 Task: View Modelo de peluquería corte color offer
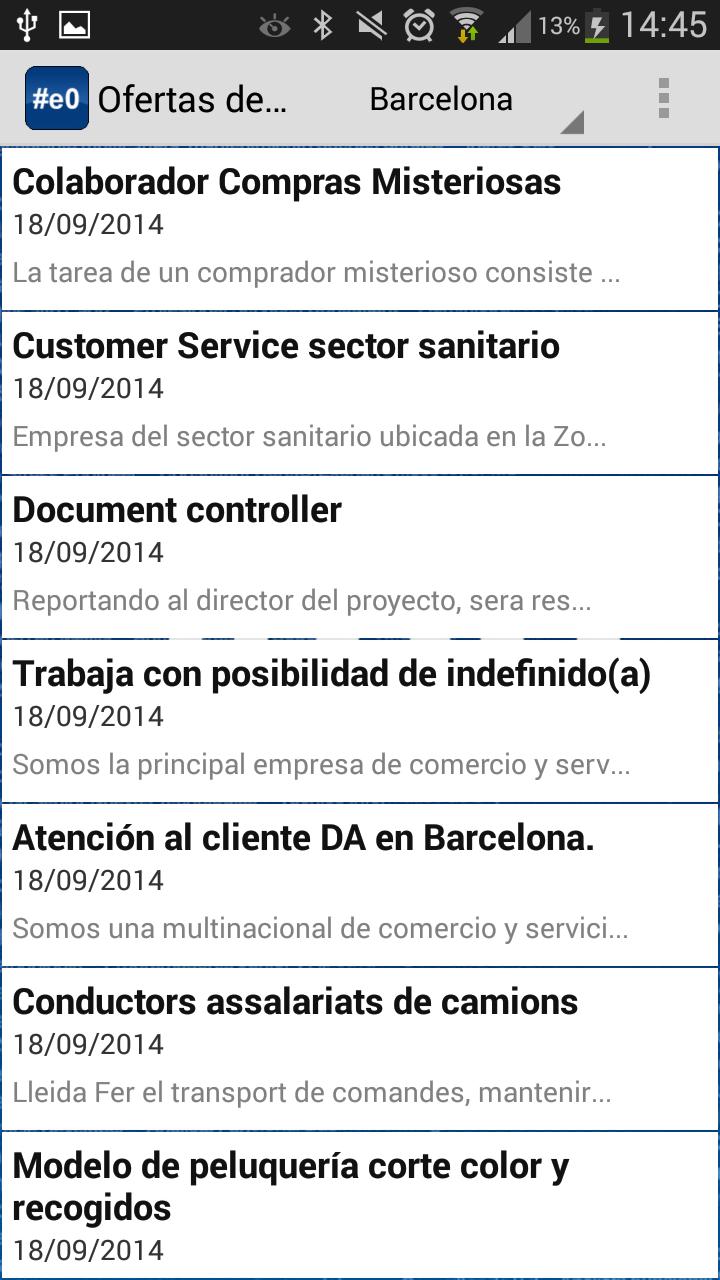point(360,1204)
